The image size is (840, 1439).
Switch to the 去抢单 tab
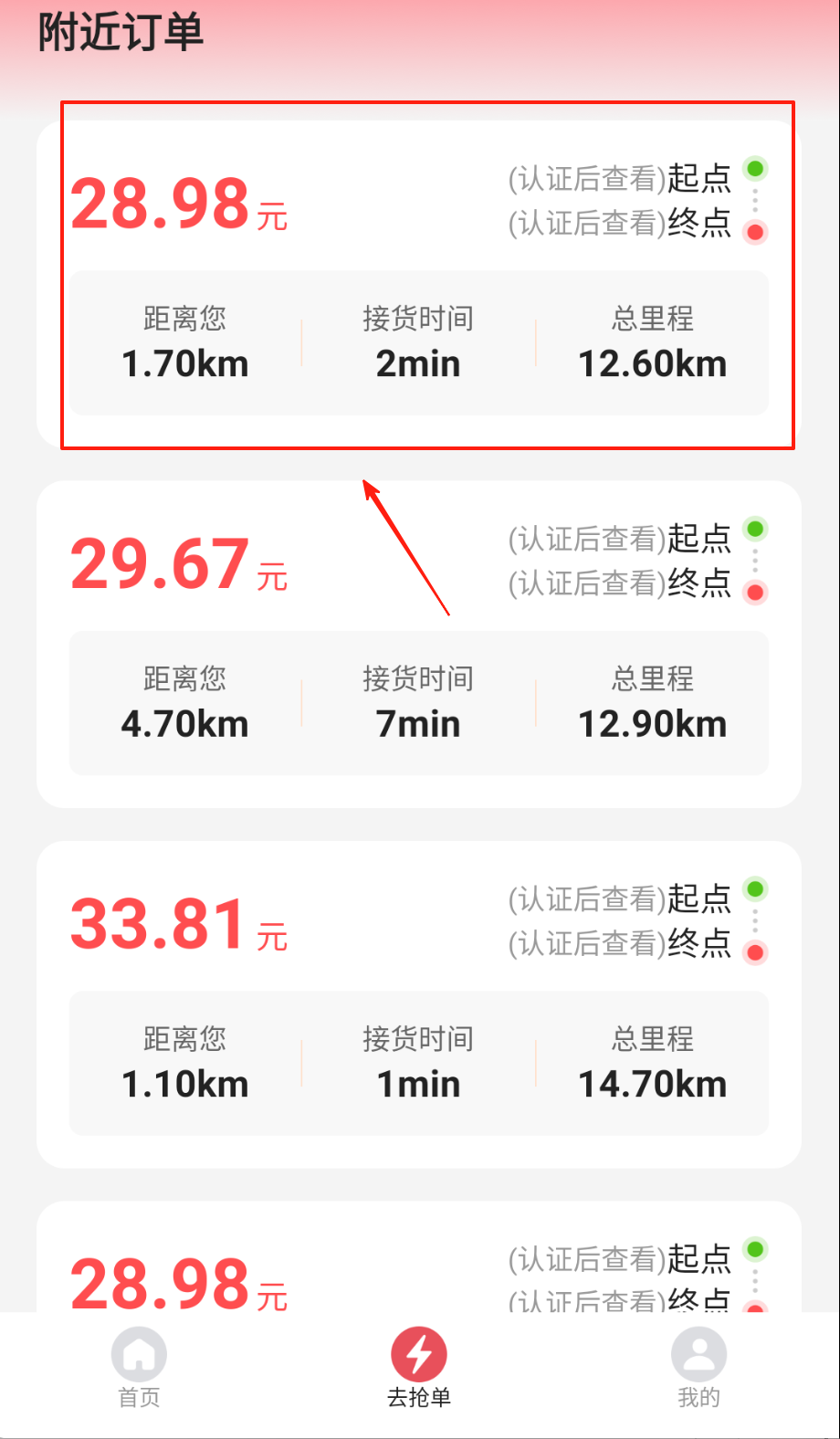tap(419, 1367)
